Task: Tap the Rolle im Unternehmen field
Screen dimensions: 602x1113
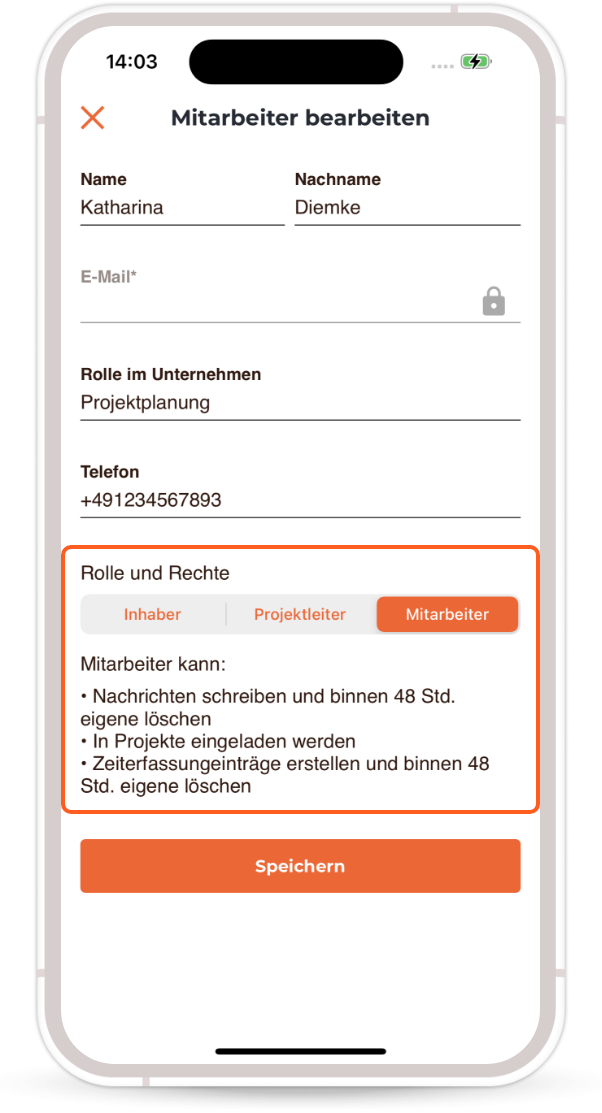Action: tap(299, 403)
